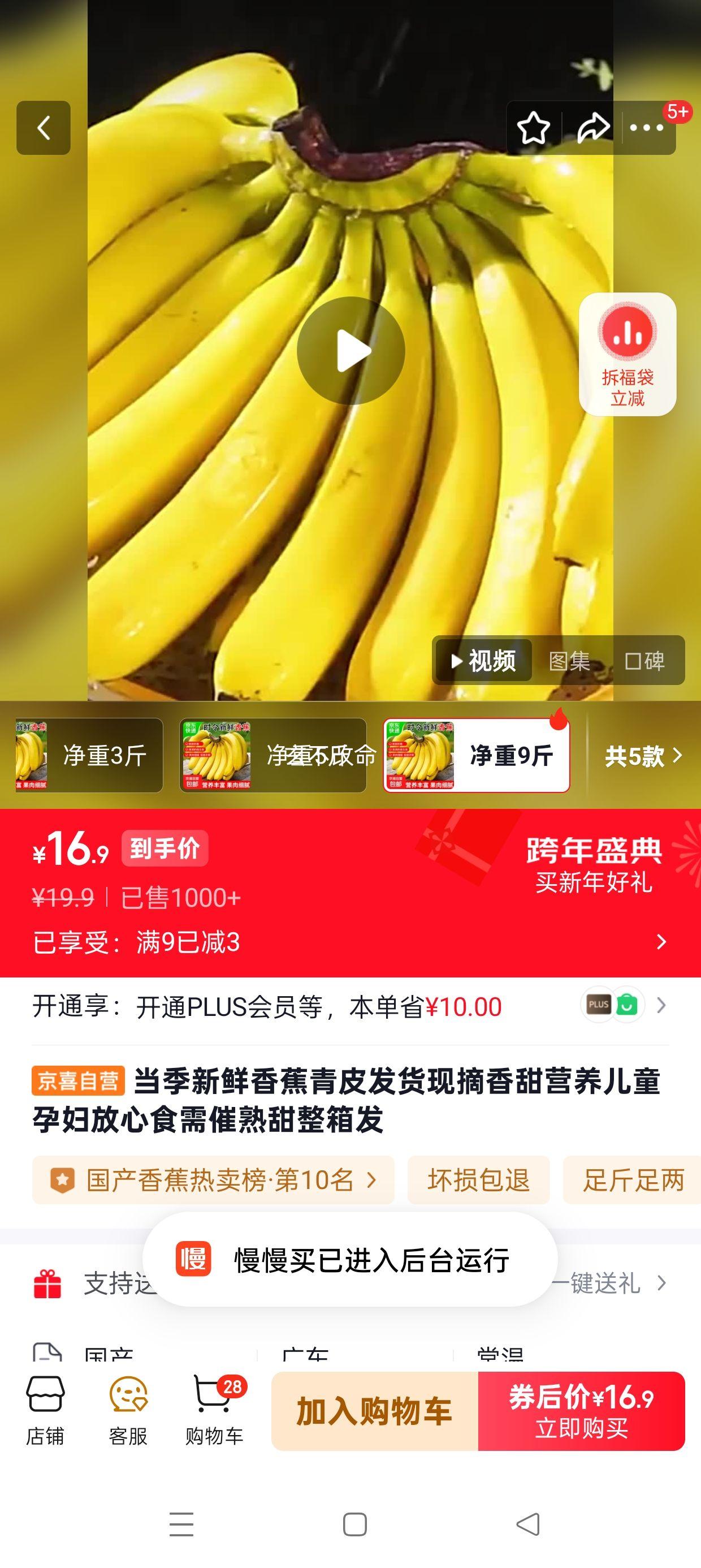Play the product video
The width and height of the screenshot is (701, 1568).
point(350,351)
